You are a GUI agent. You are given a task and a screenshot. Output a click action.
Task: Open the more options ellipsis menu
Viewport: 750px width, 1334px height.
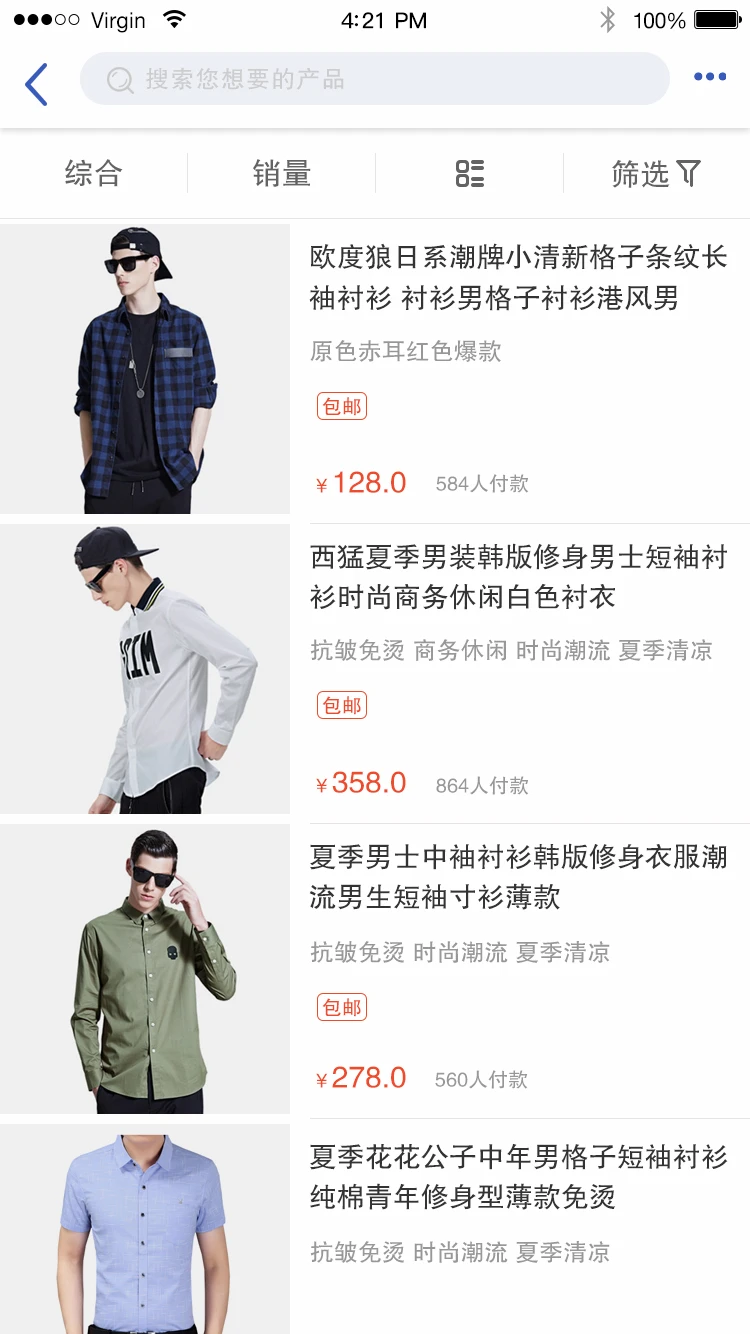[710, 76]
